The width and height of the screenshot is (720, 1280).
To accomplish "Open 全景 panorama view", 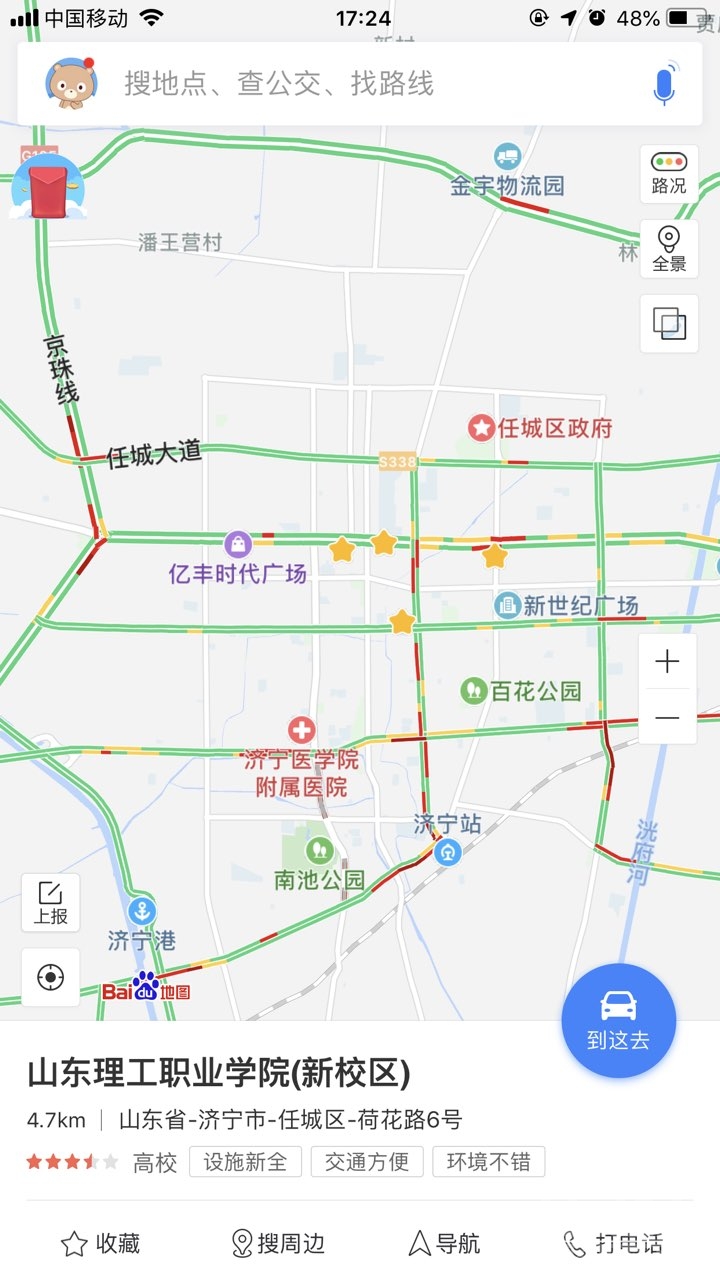I will tap(669, 250).
